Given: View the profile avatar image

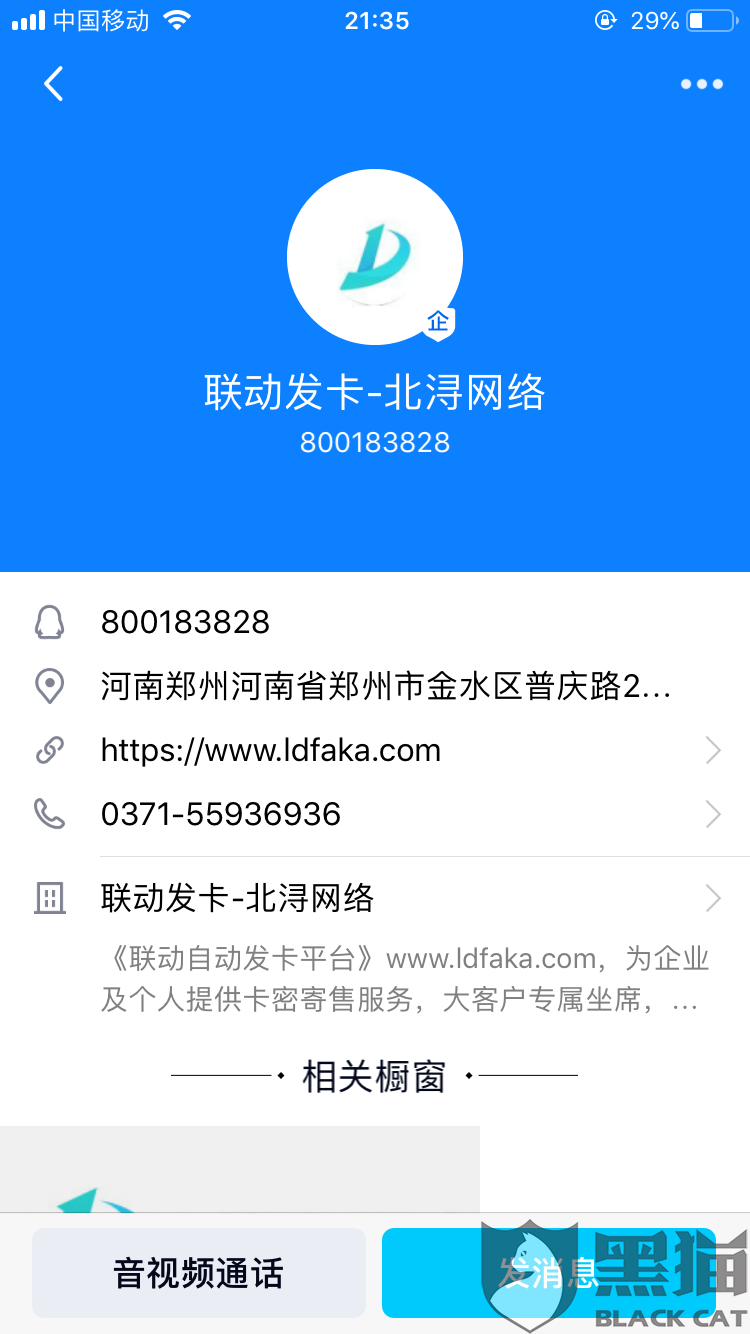Looking at the screenshot, I should (374, 257).
